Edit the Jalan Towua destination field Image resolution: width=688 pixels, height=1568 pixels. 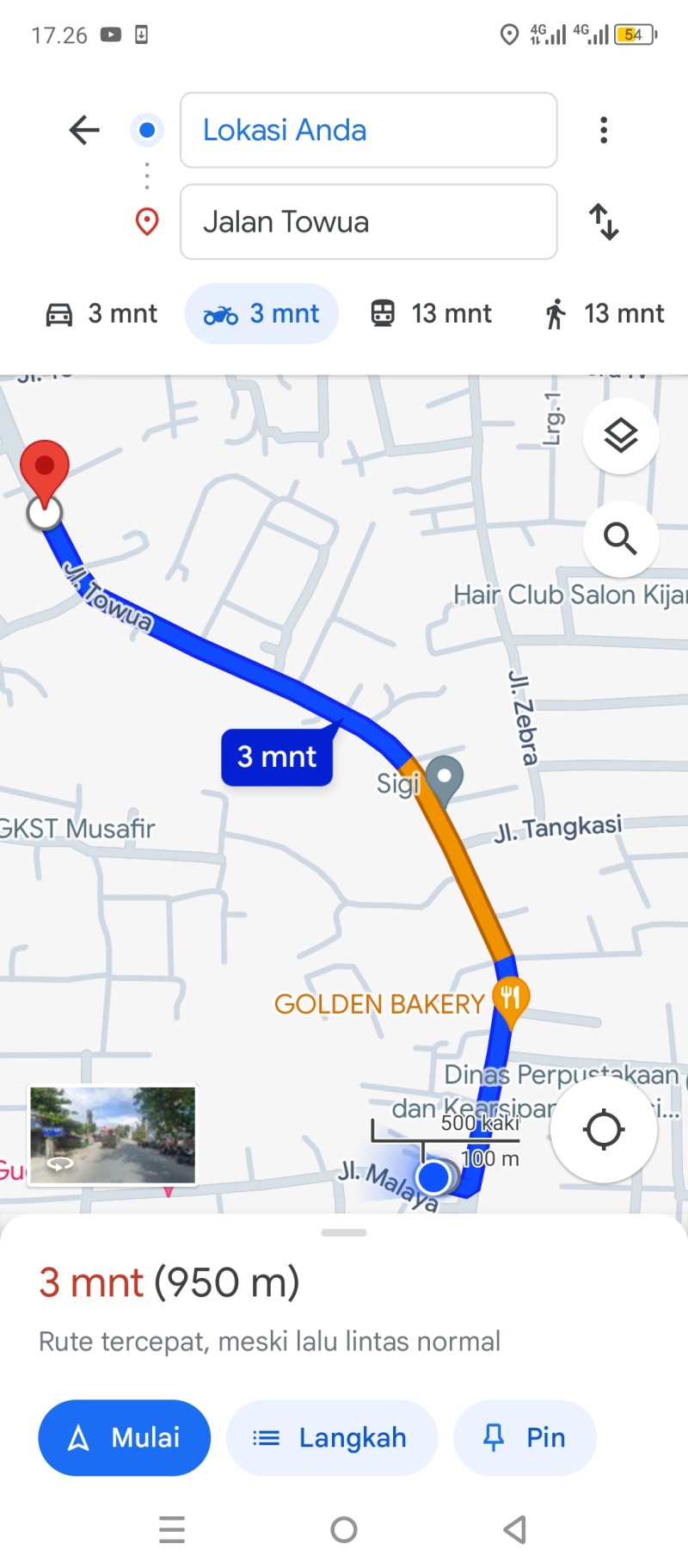coord(368,221)
